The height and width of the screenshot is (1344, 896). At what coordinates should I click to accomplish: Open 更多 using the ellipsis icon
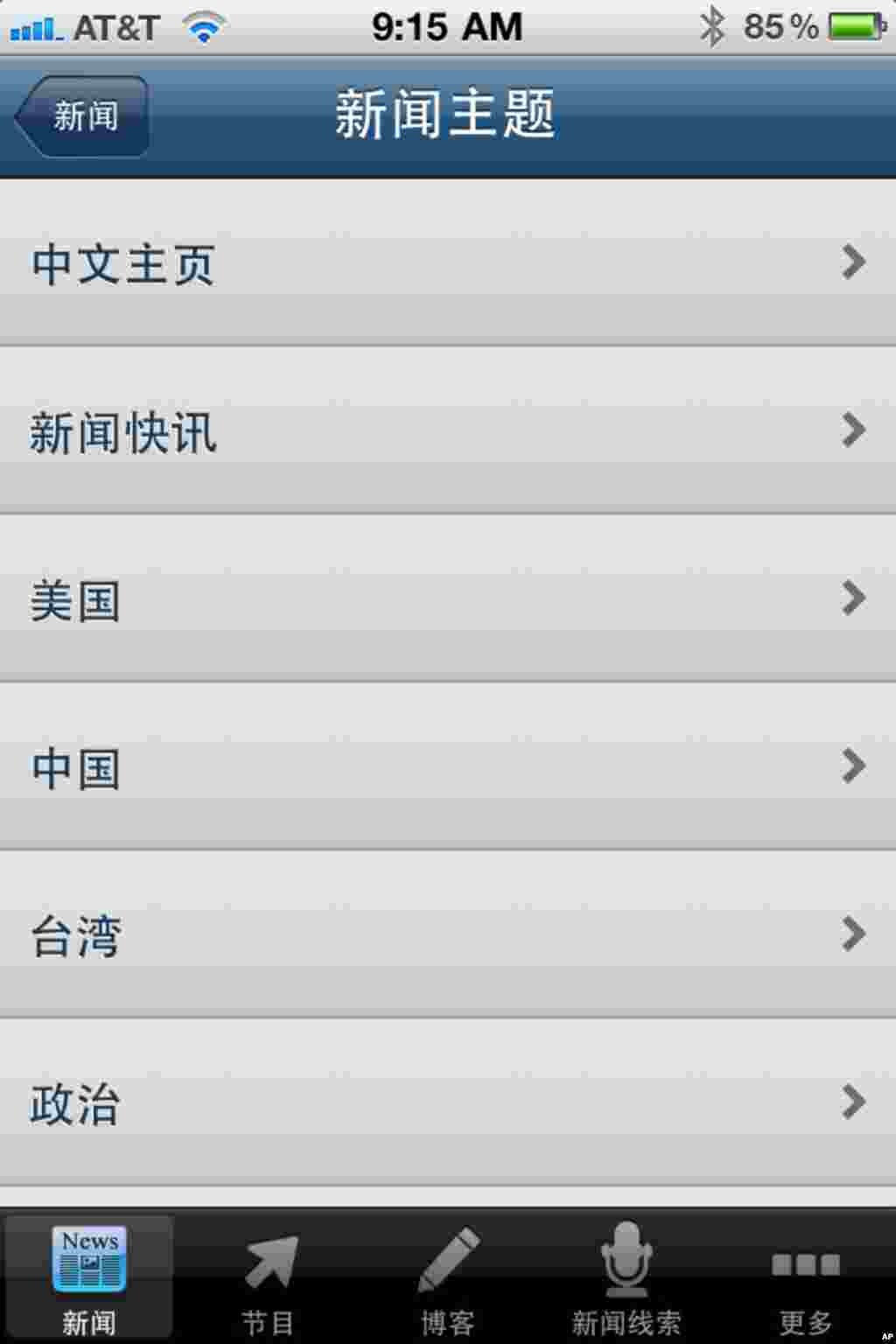coord(806,1263)
